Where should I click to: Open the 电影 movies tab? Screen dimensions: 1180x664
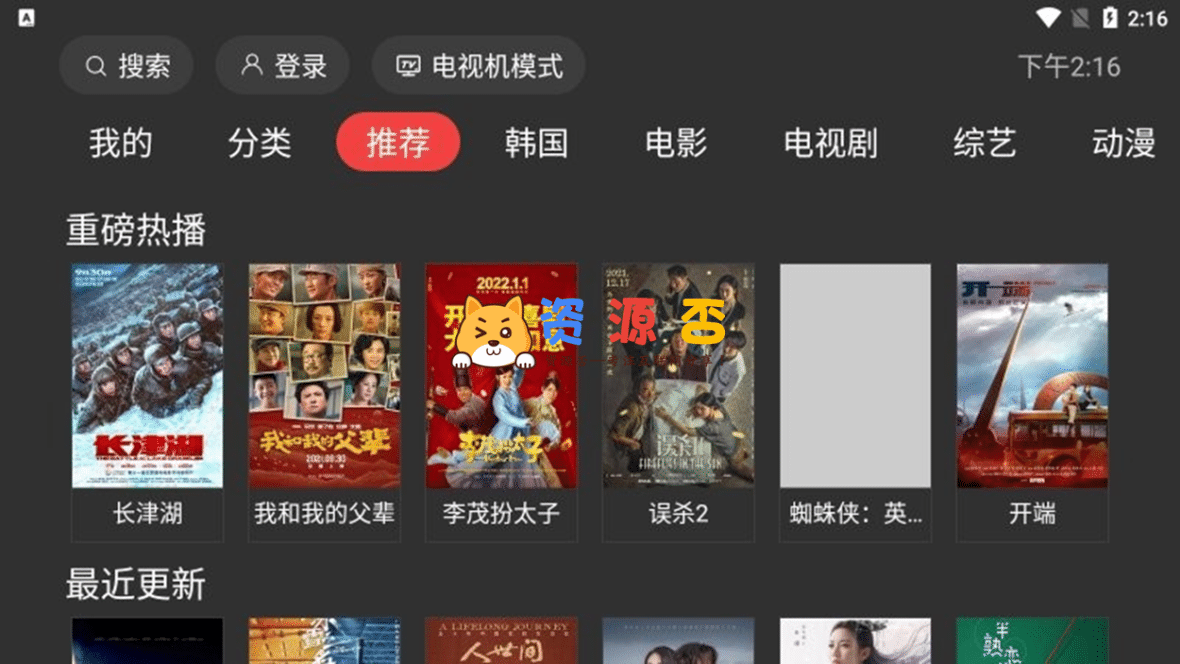[x=676, y=143]
